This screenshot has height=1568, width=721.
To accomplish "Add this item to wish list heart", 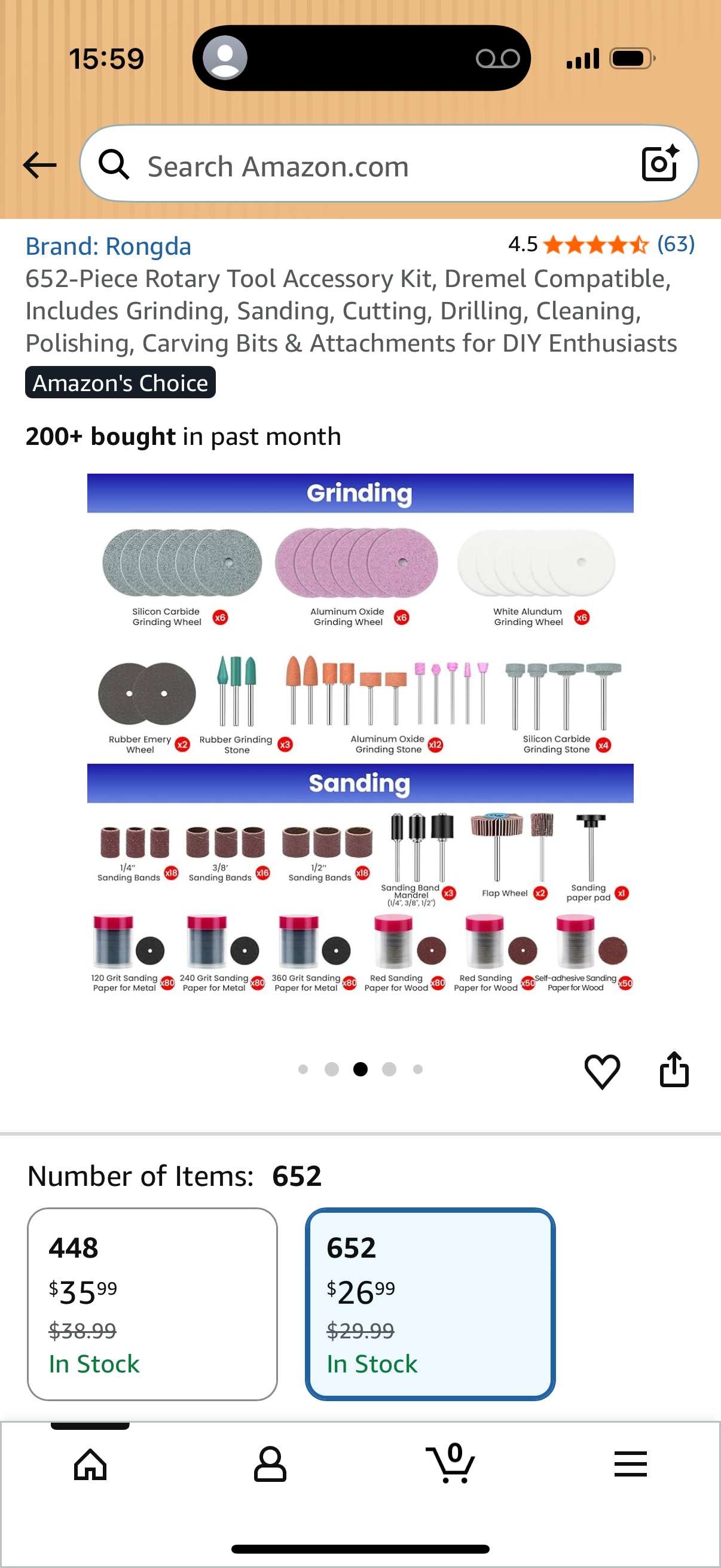I will click(x=602, y=1070).
